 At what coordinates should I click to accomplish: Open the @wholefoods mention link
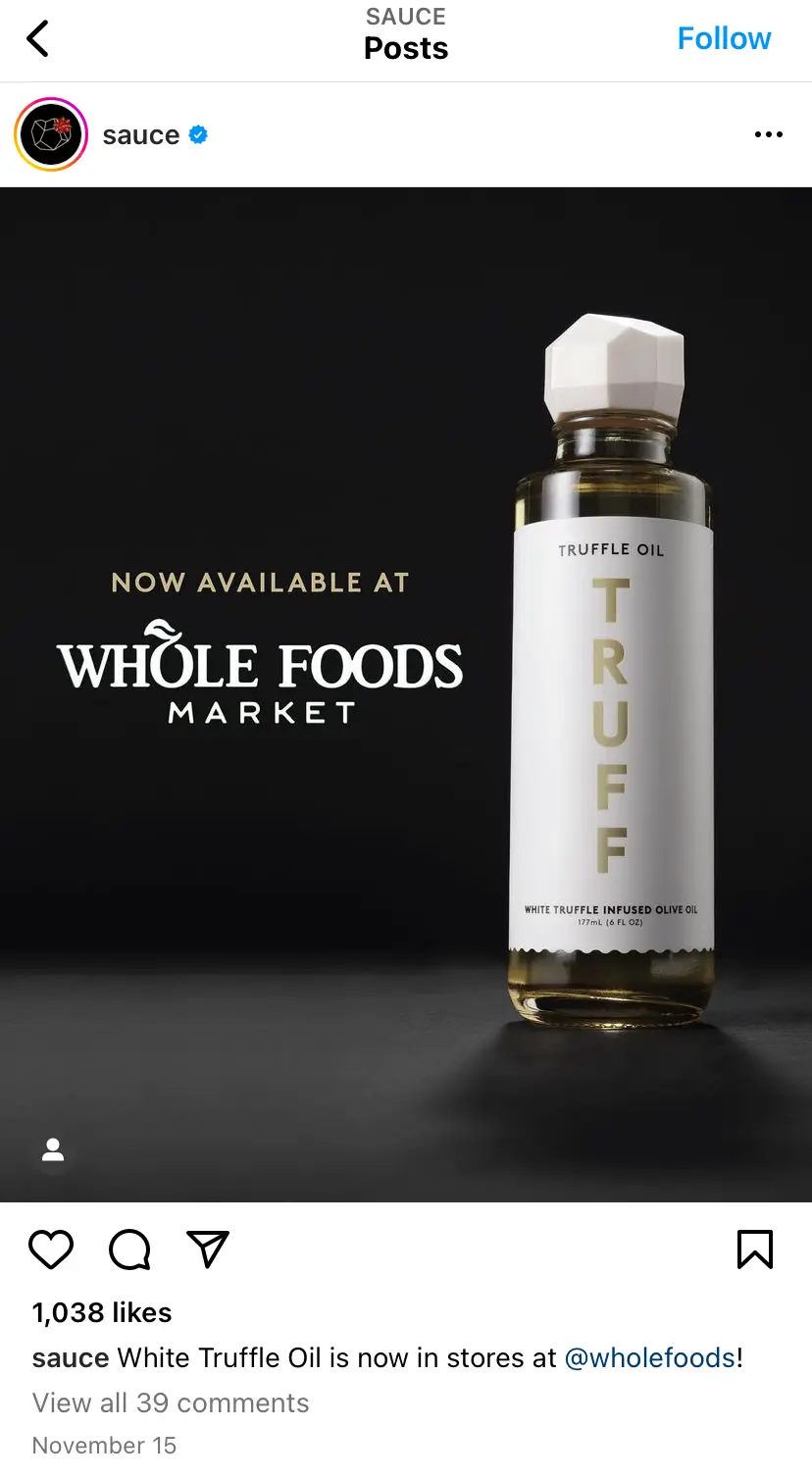pos(650,1357)
